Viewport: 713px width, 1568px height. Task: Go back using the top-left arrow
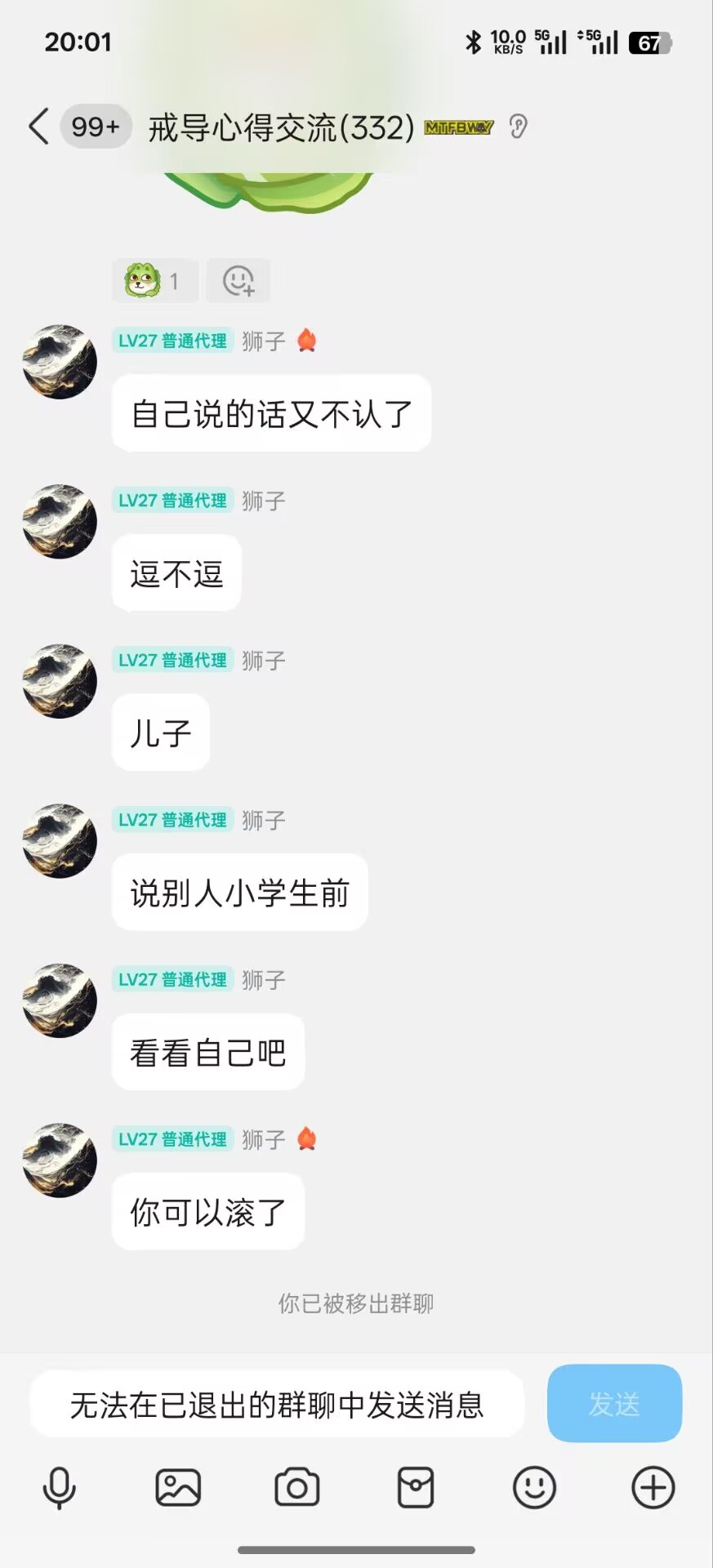38,127
